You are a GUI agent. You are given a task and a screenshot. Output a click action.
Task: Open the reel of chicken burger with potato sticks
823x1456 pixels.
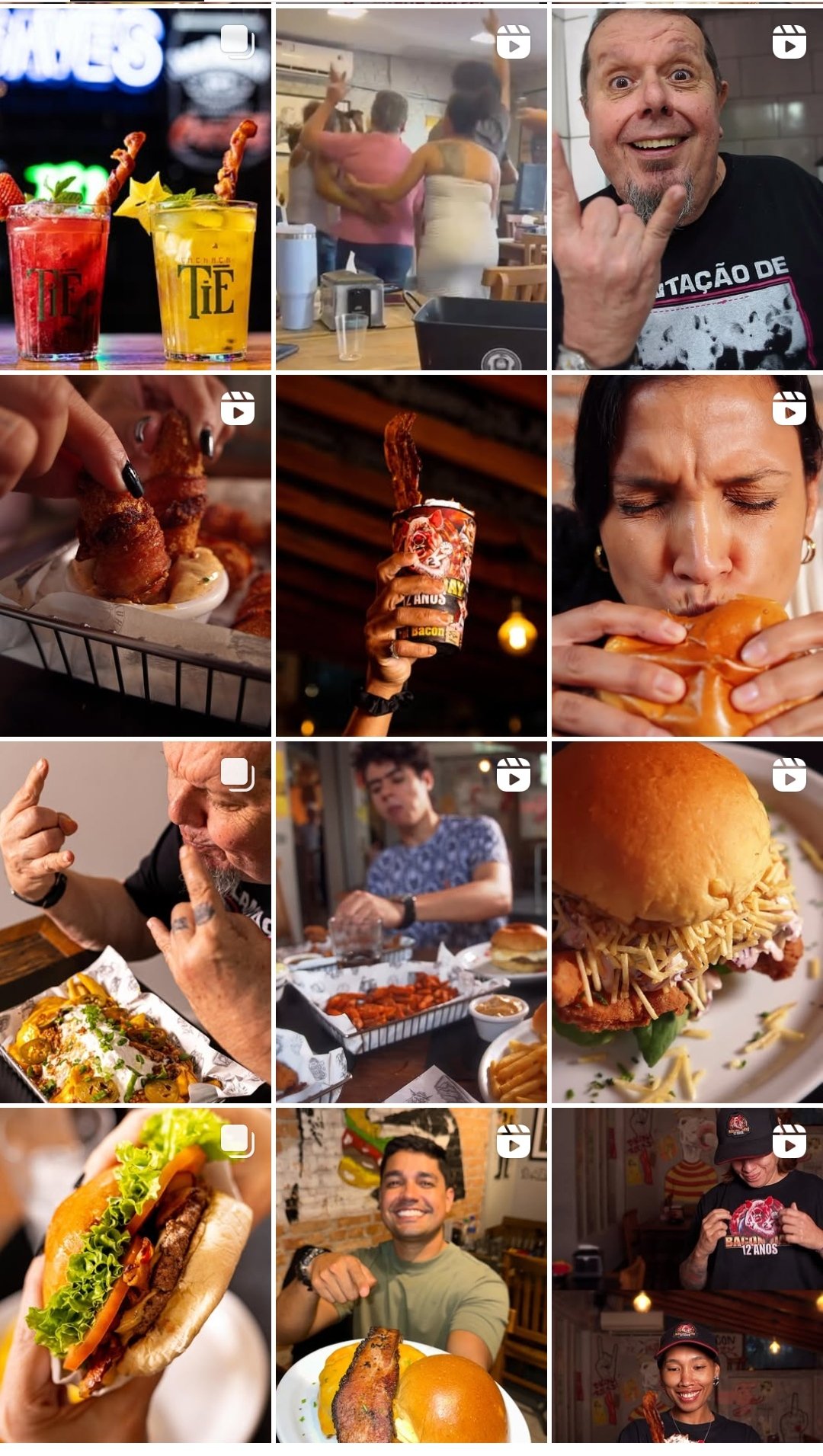pos(687,922)
